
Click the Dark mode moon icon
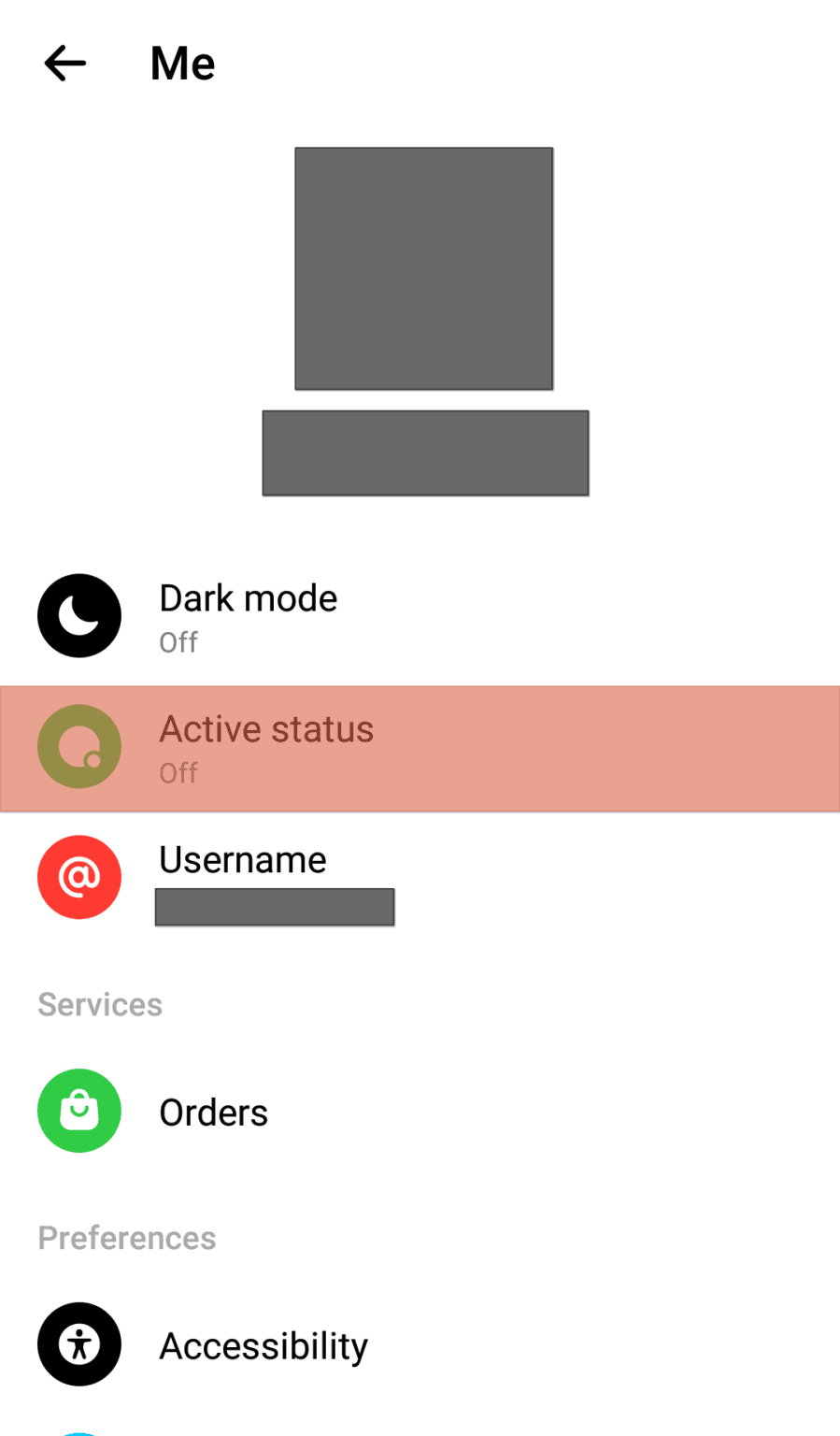(79, 615)
